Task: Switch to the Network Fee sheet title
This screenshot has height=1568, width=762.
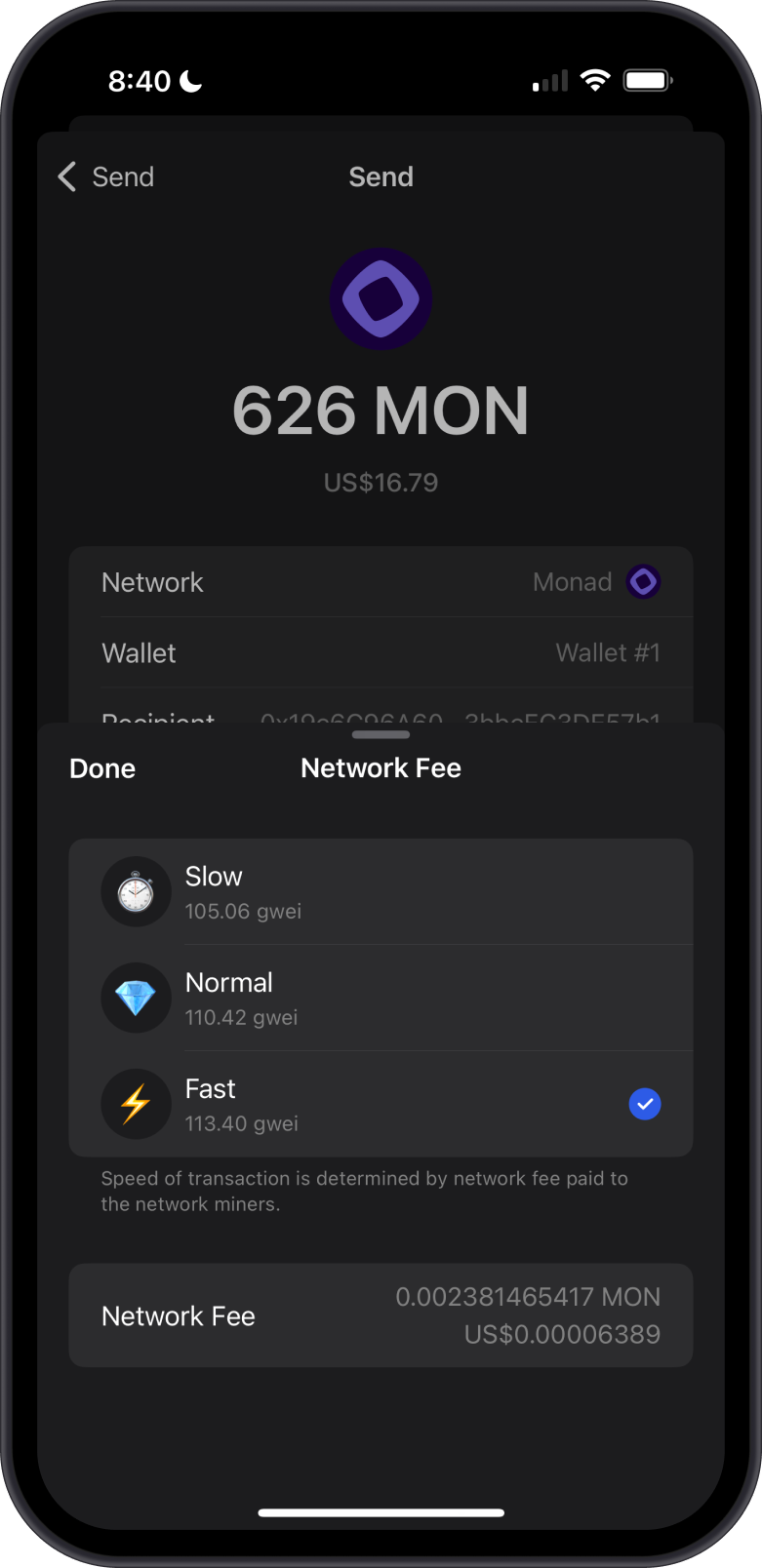Action: tap(381, 767)
